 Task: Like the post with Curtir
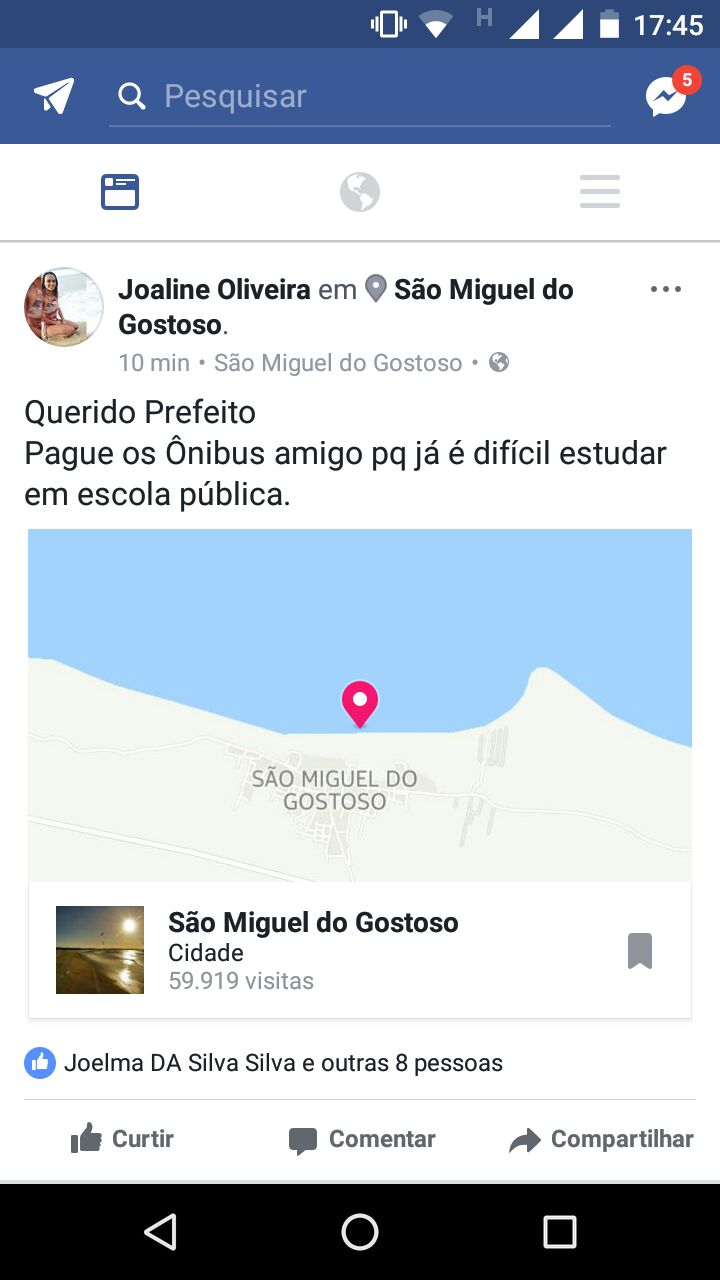point(122,1139)
